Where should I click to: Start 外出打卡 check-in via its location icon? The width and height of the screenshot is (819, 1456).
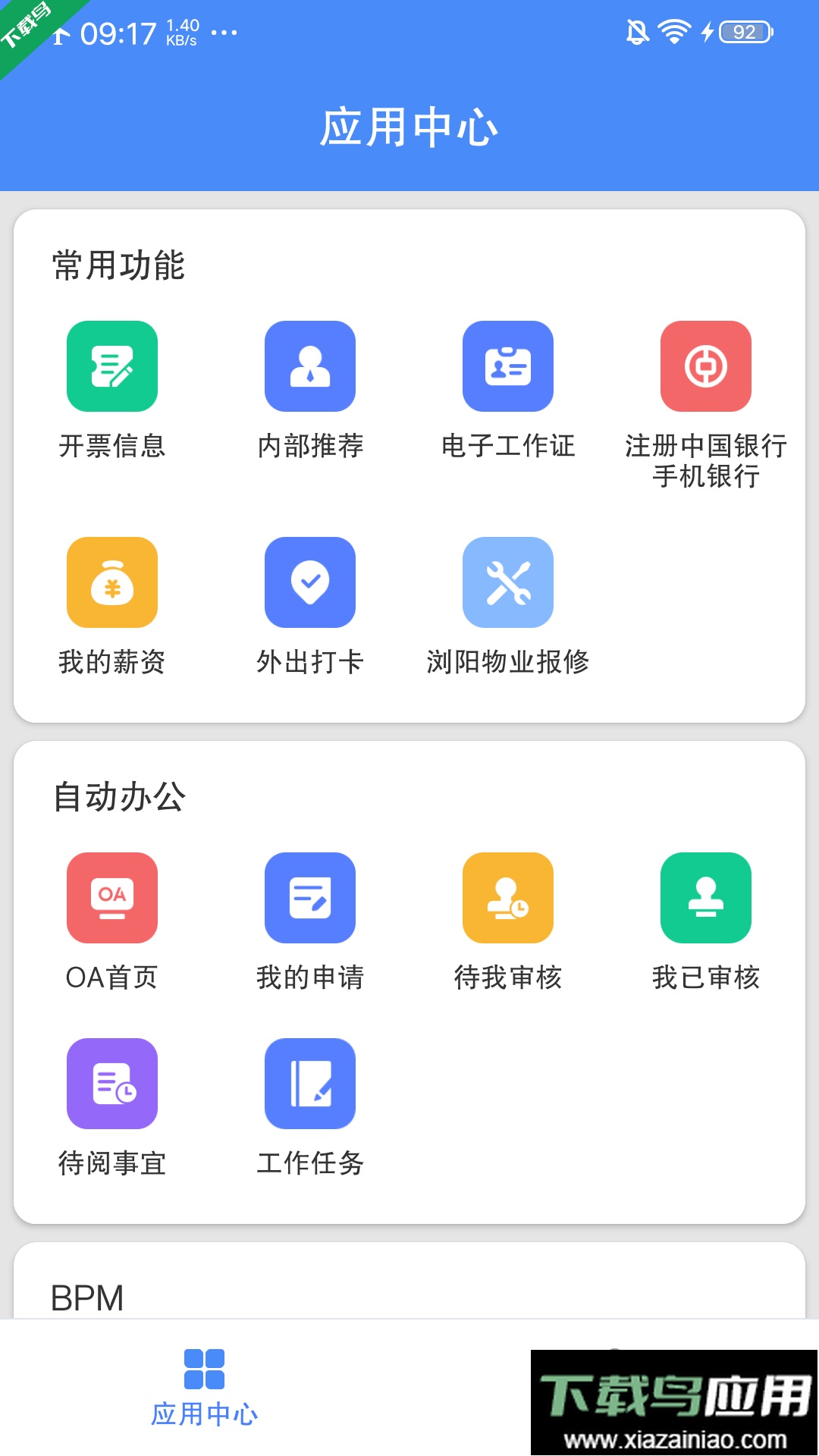[309, 582]
